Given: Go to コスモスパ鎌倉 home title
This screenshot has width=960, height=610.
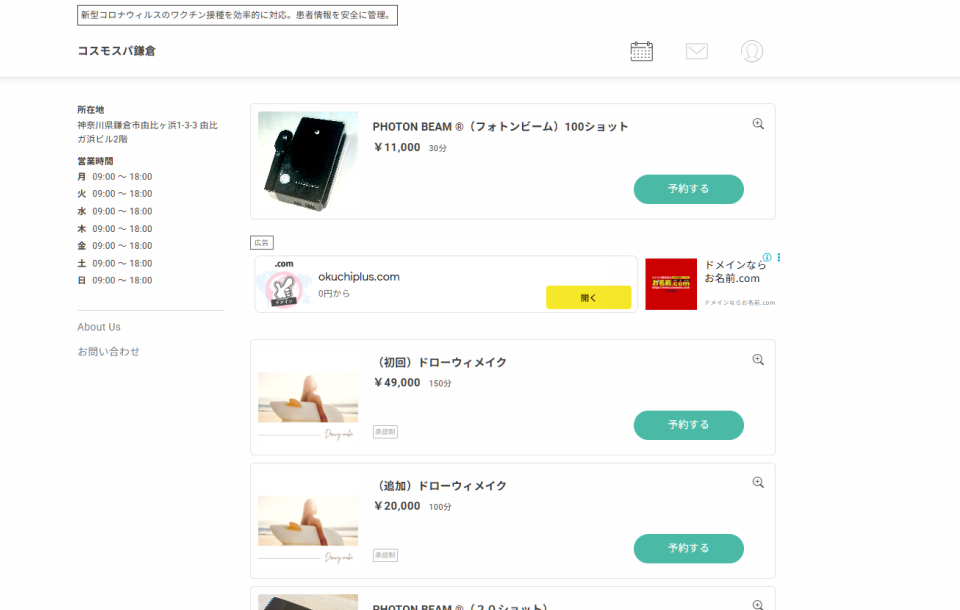Looking at the screenshot, I should coord(116,51).
